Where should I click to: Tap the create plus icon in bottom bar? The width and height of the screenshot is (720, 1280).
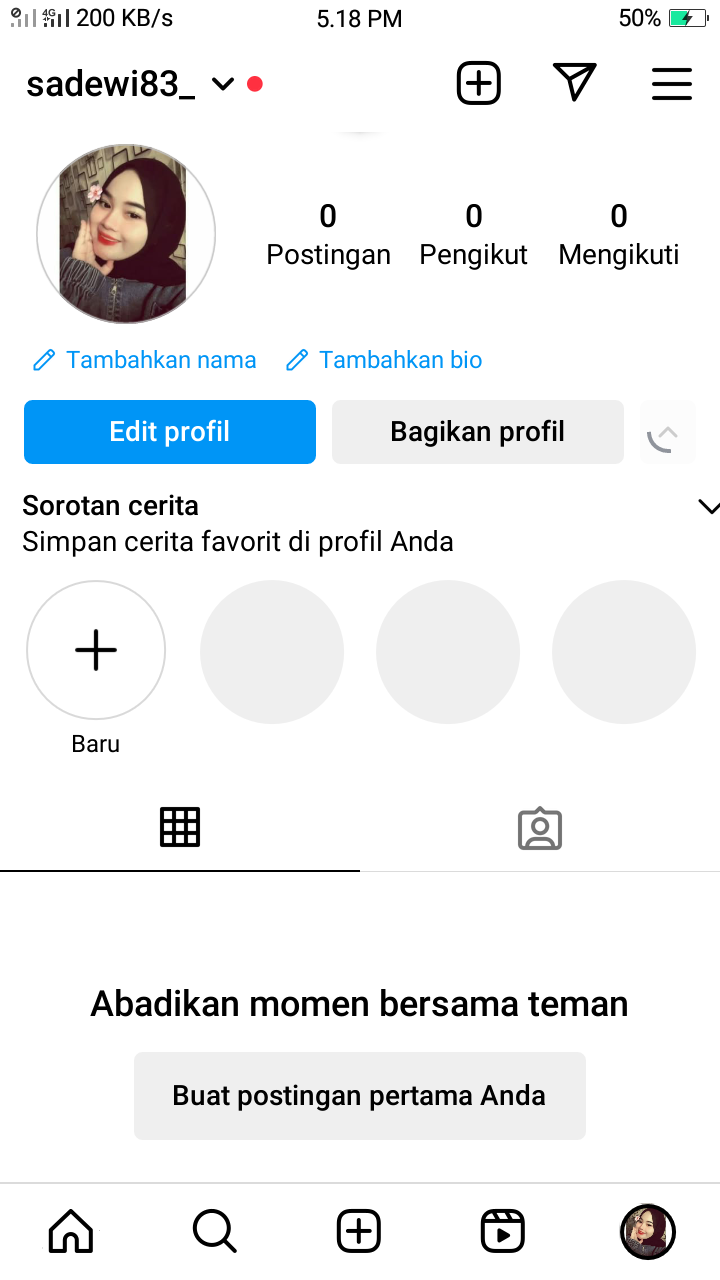(359, 1231)
